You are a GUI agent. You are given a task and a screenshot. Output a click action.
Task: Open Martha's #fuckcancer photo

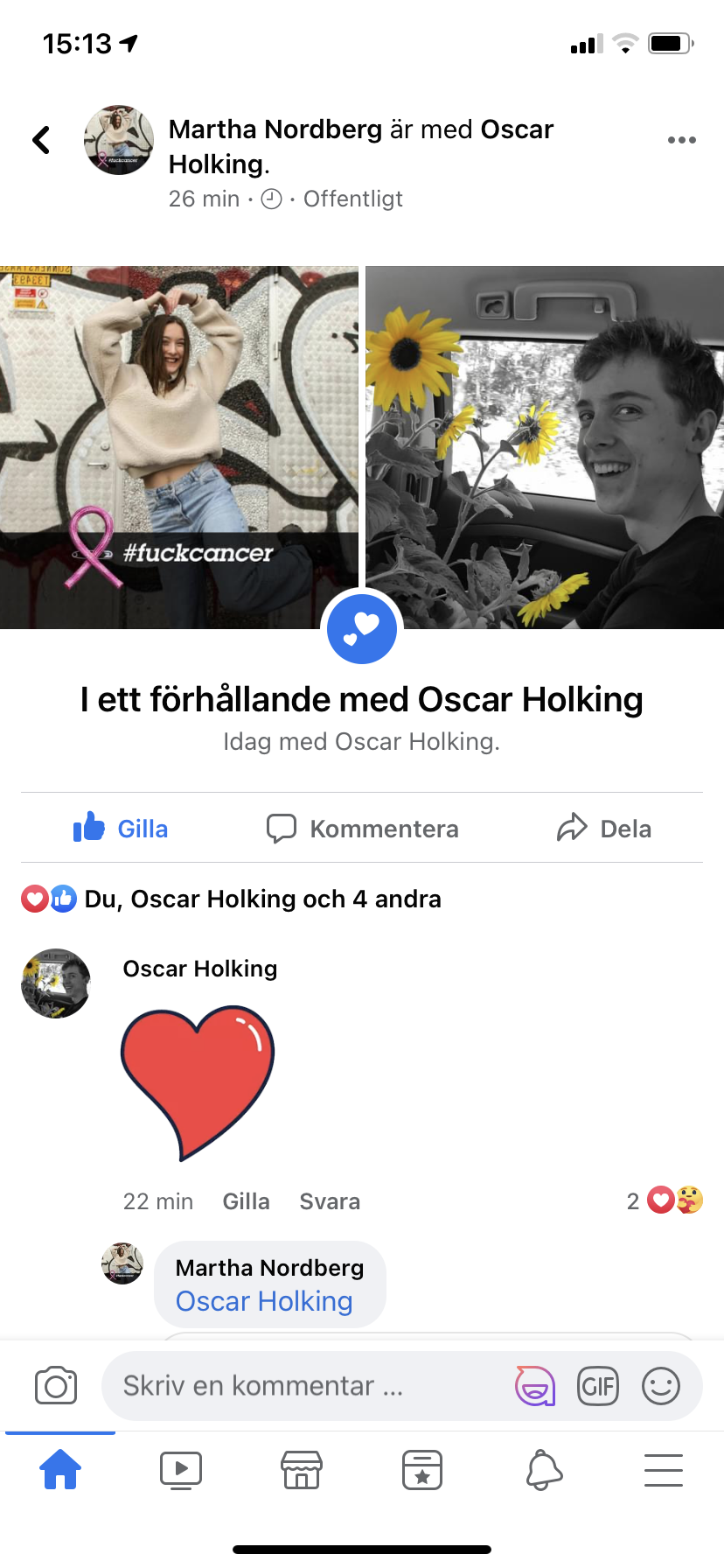coord(178,447)
